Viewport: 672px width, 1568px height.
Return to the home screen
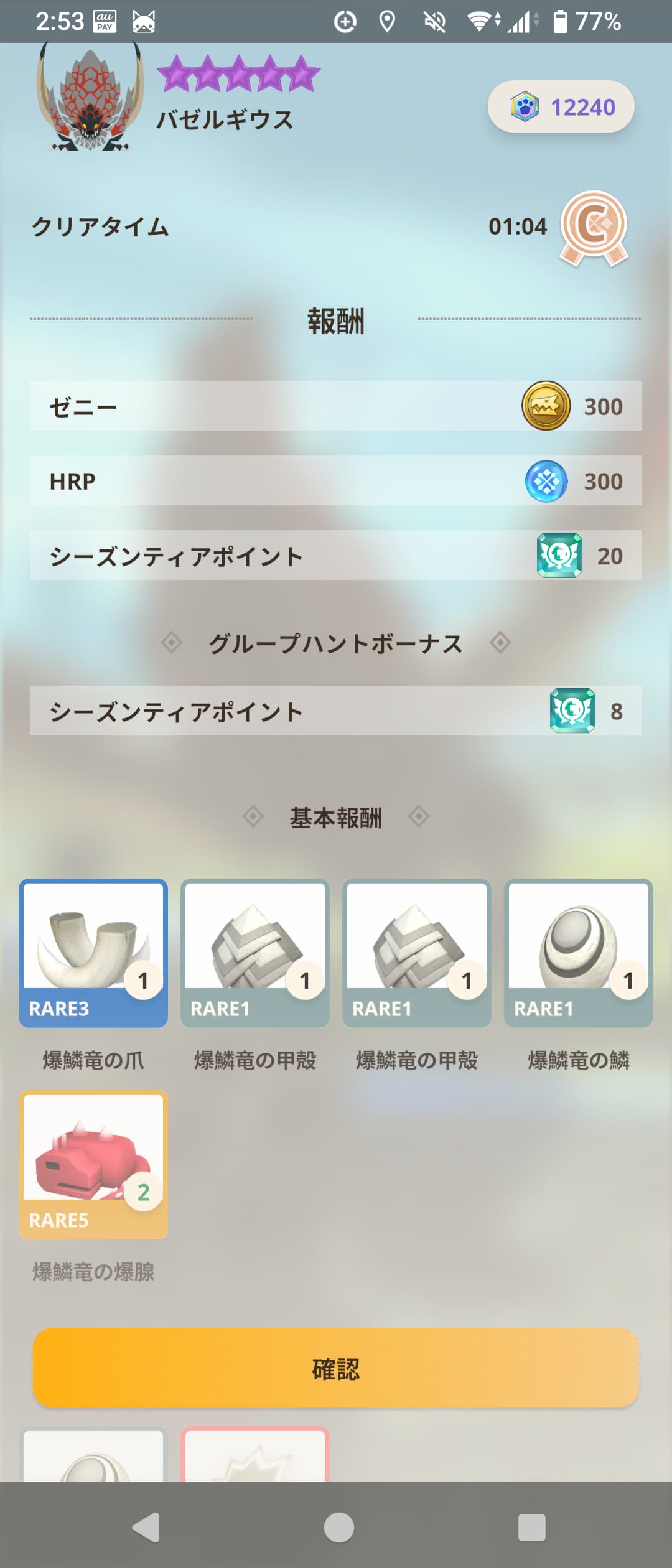[339, 1528]
